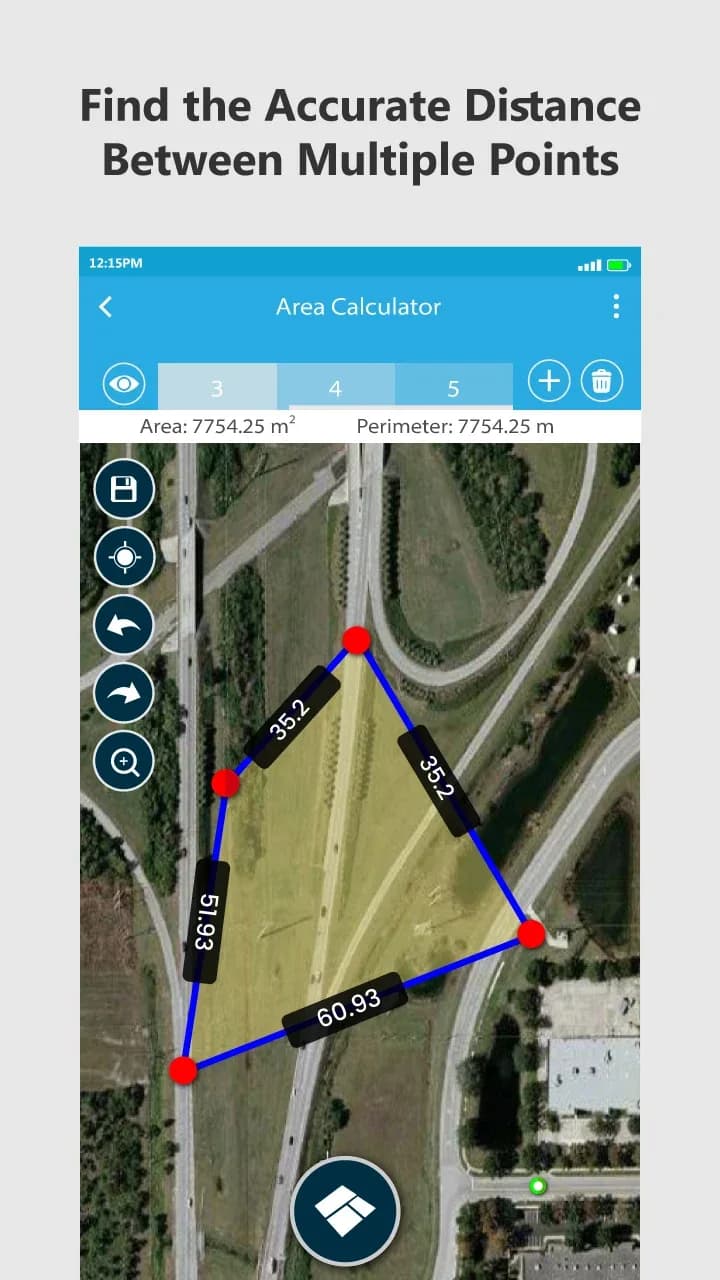Open the map layers picker
Viewport: 720px width, 1280px height.
point(345,1210)
